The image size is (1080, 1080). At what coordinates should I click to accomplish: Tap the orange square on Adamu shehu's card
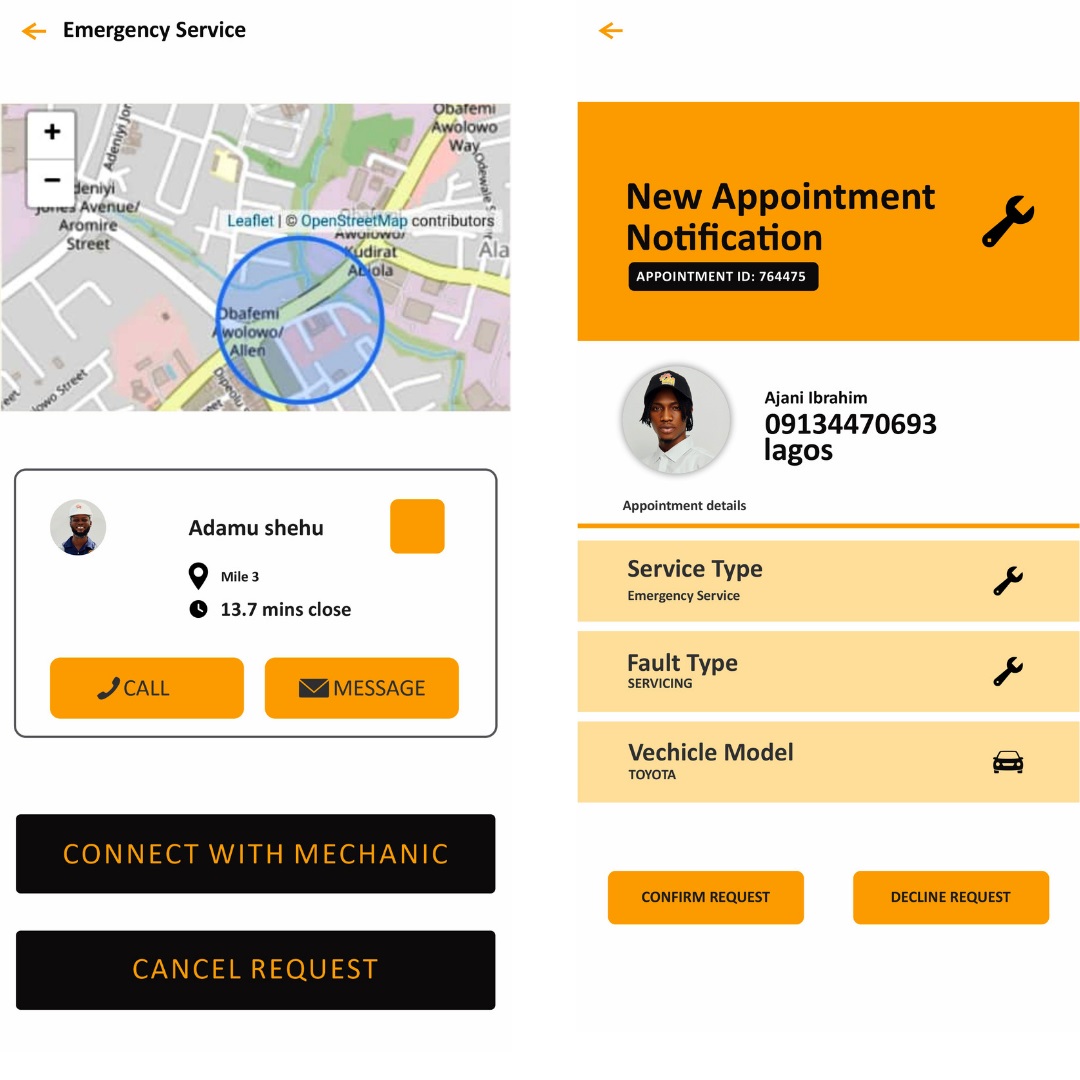point(417,526)
